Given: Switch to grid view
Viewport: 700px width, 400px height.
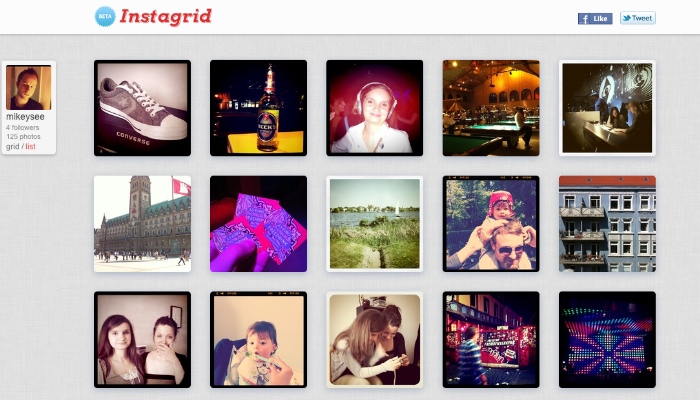Looking at the screenshot, I should point(12,147).
